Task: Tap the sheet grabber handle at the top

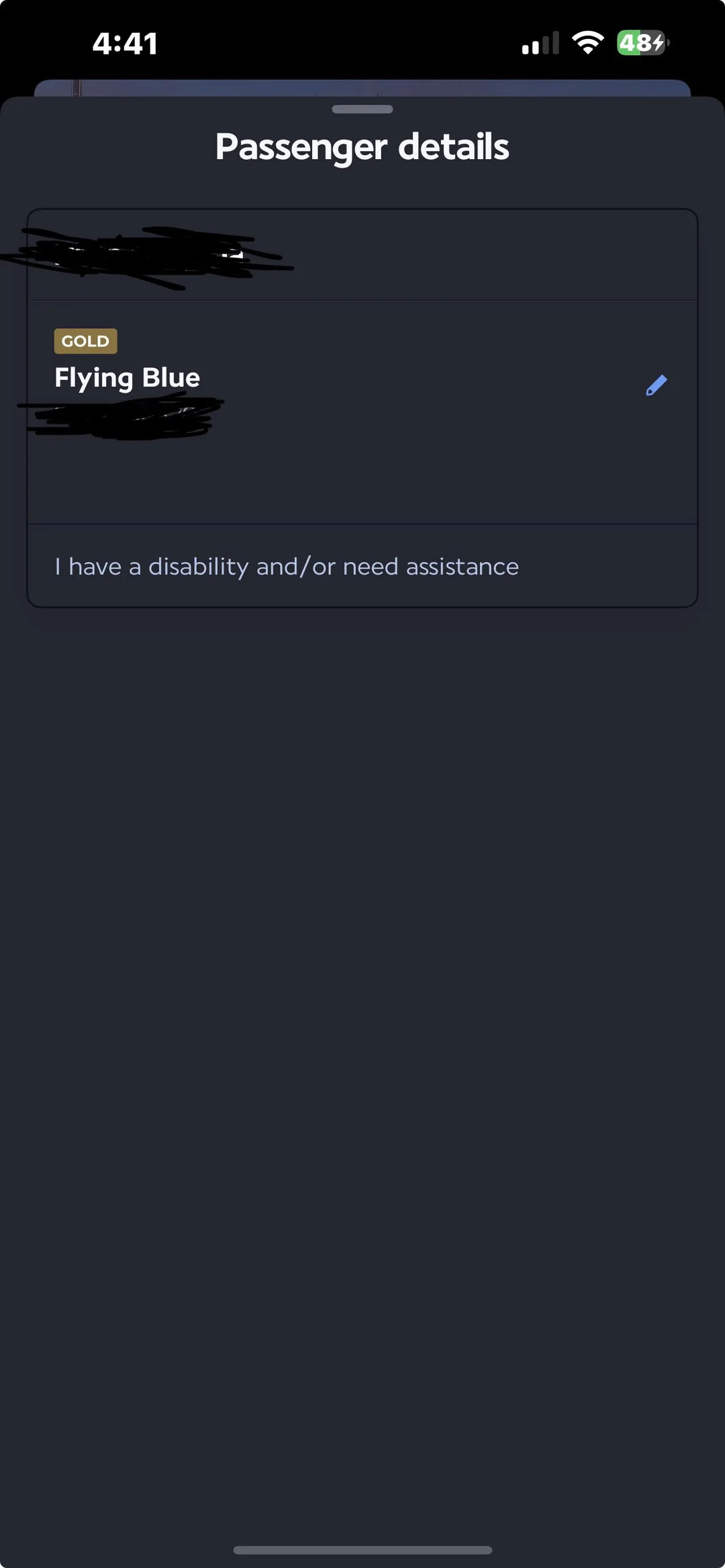Action: click(x=362, y=109)
